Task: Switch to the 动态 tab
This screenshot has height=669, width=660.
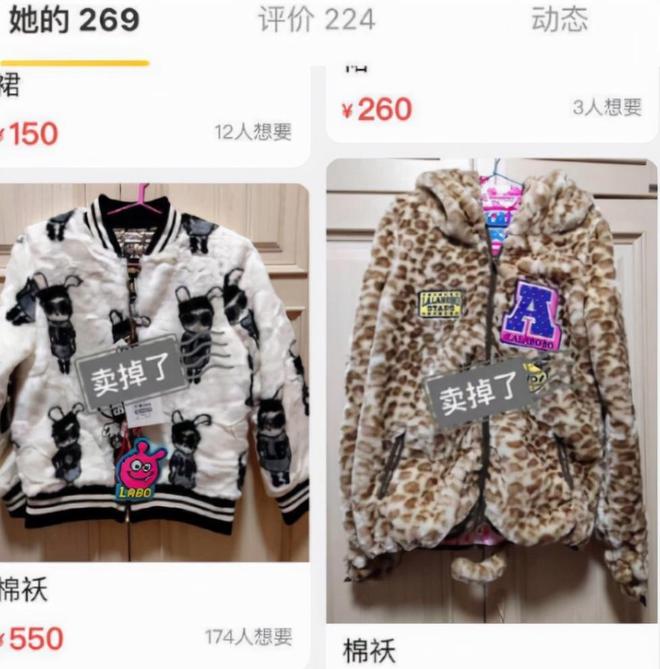Action: tap(559, 20)
